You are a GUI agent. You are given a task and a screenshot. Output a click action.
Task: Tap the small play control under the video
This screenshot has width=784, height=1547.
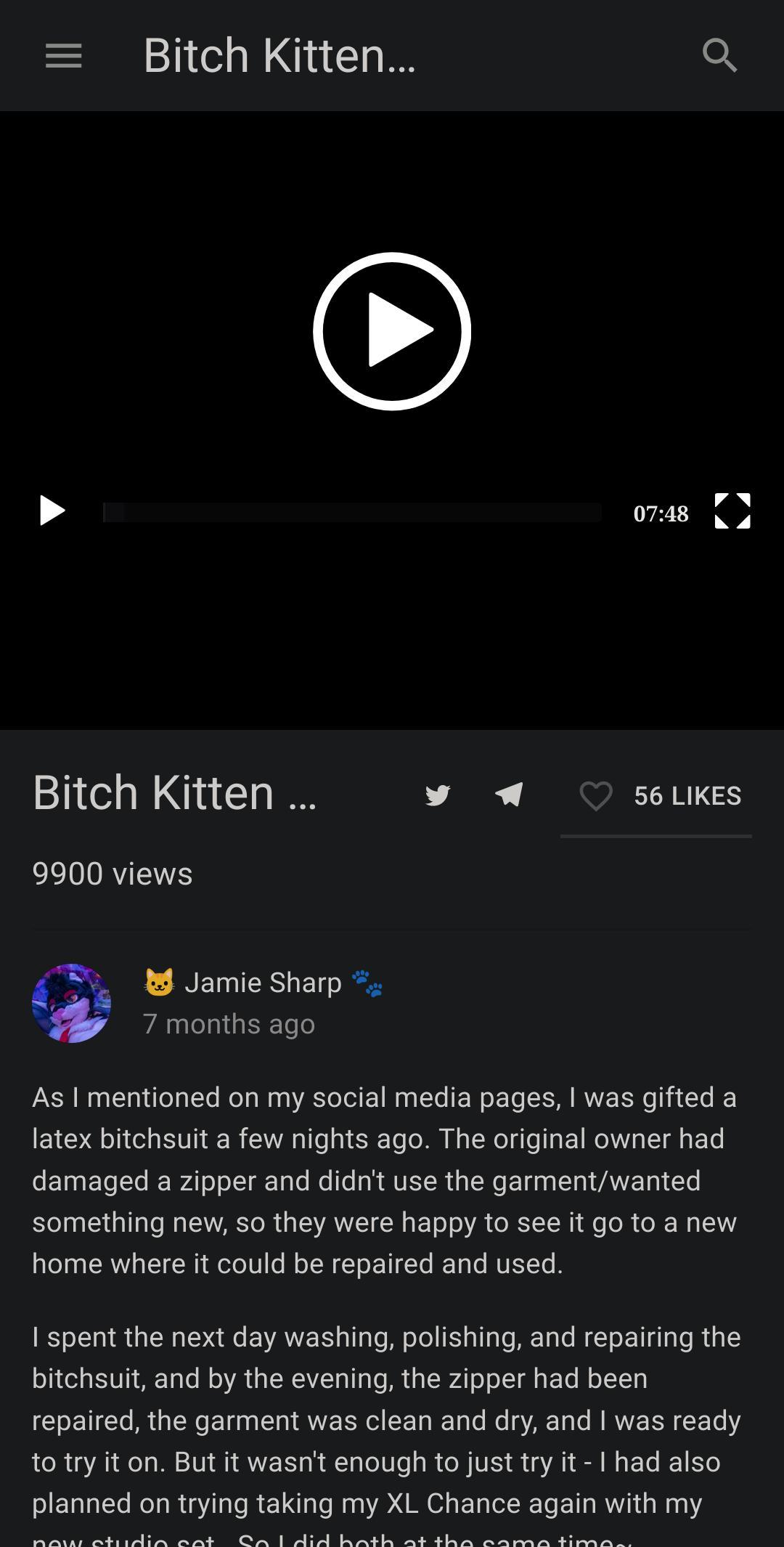pyautogui.click(x=52, y=511)
